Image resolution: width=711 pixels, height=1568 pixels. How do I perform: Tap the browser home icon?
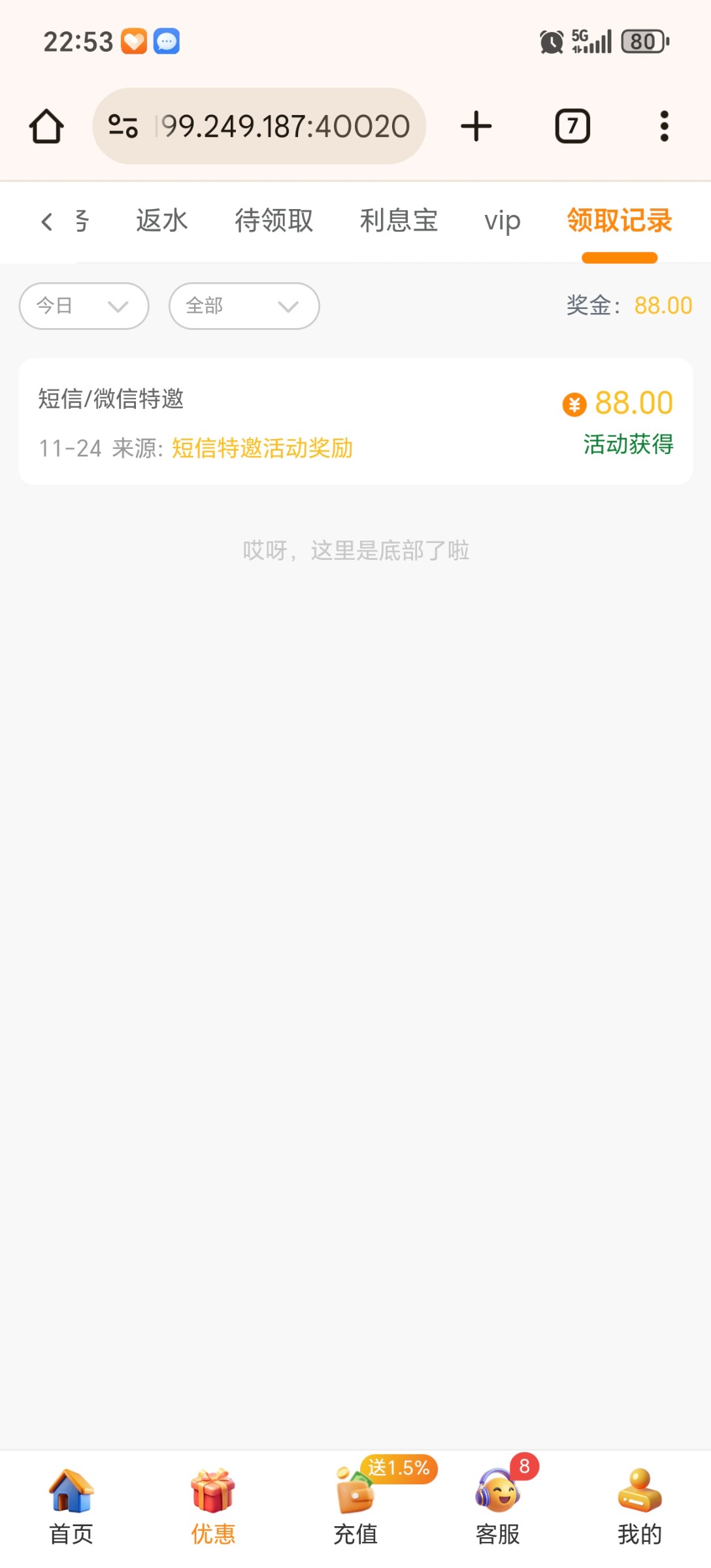tap(45, 125)
